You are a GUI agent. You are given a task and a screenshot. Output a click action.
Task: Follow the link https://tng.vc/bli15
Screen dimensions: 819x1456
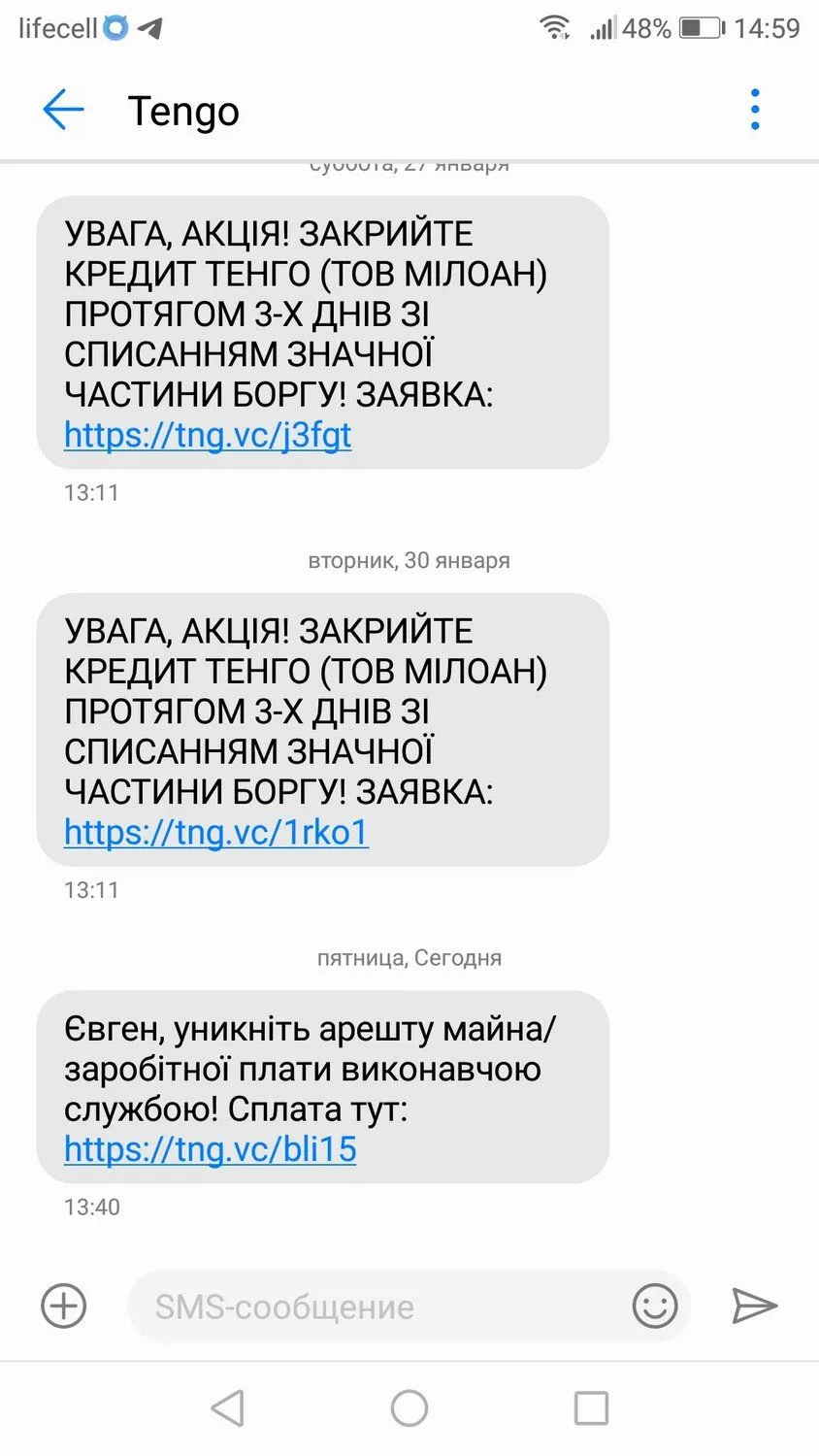tap(210, 1149)
